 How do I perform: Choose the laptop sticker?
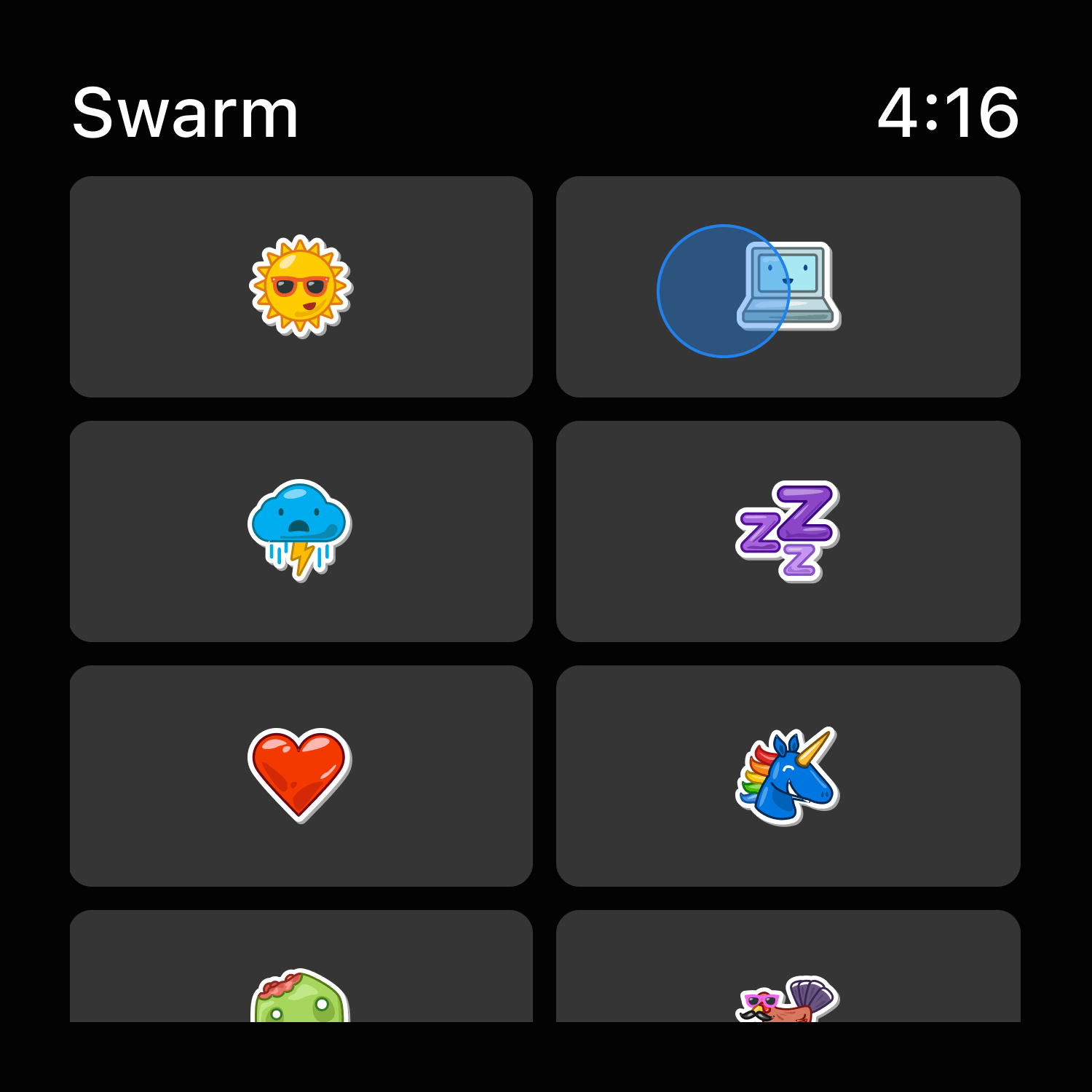[788, 286]
